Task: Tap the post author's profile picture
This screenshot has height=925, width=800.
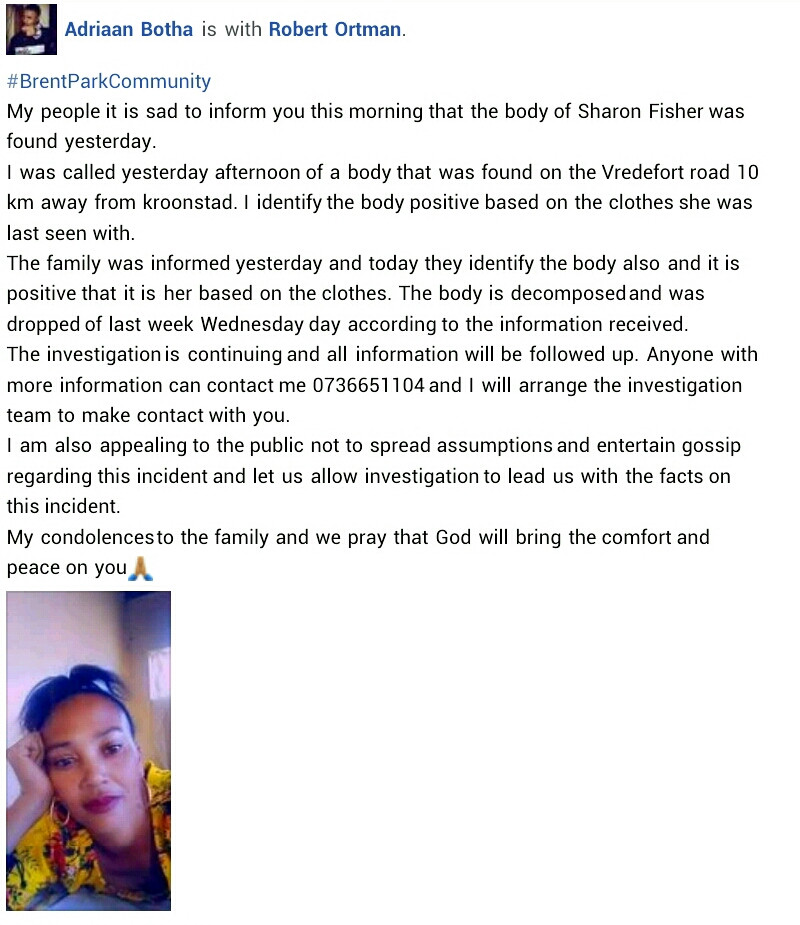Action: click(x=31, y=29)
